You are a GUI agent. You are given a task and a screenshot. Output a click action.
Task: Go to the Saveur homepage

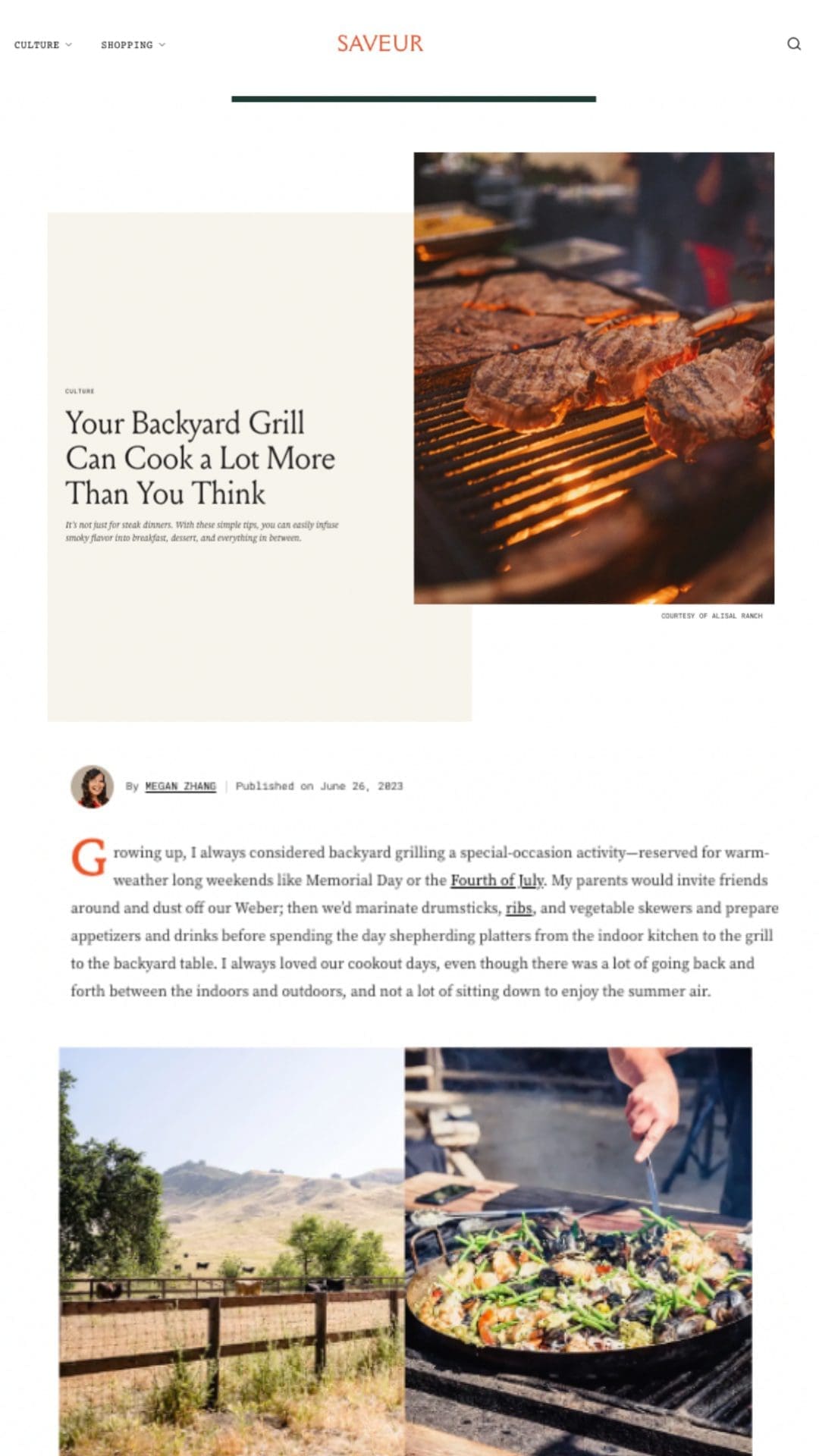380,43
